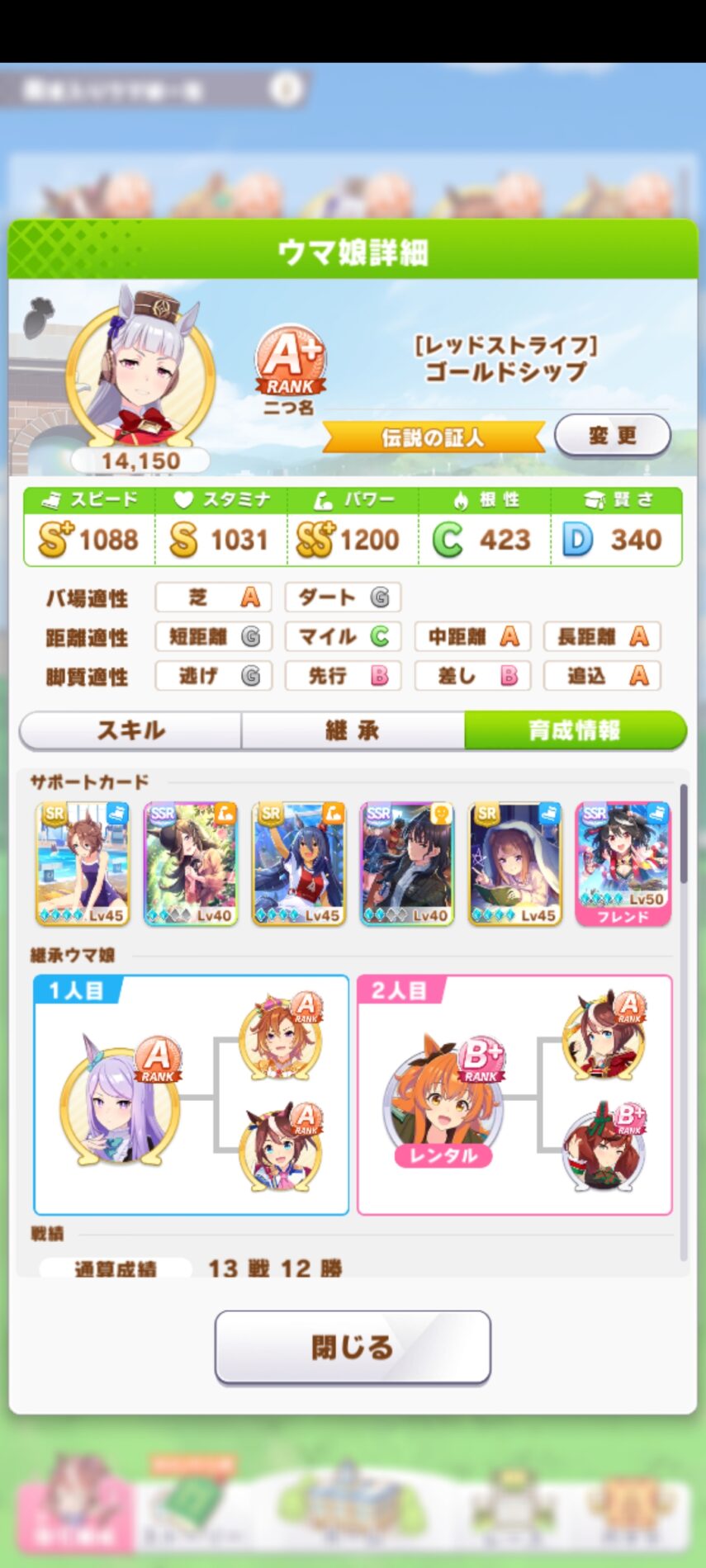The height and width of the screenshot is (1568, 706).
Task: Open the フレンド Lv50 SSR support card
Action: [x=623, y=862]
